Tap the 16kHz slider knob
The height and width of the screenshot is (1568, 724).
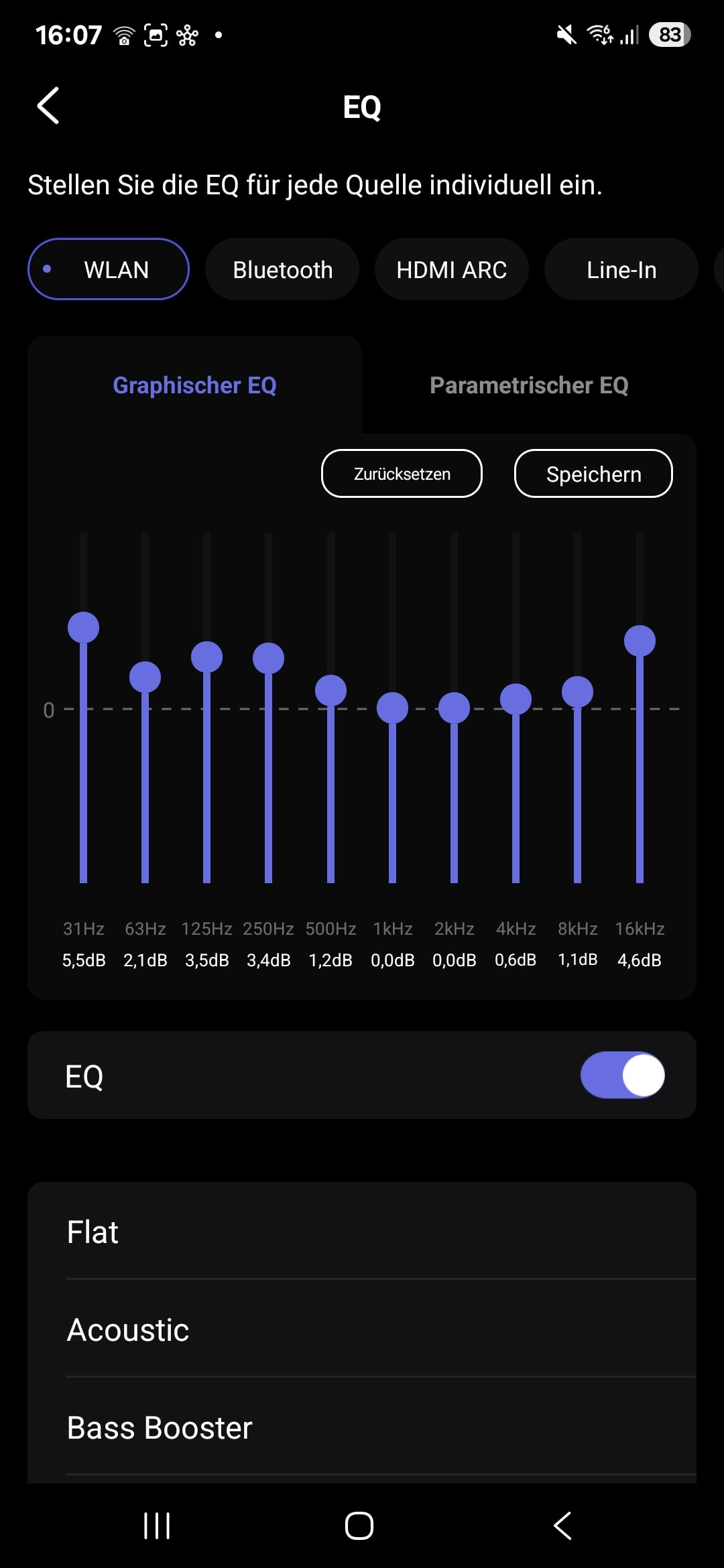tap(640, 641)
